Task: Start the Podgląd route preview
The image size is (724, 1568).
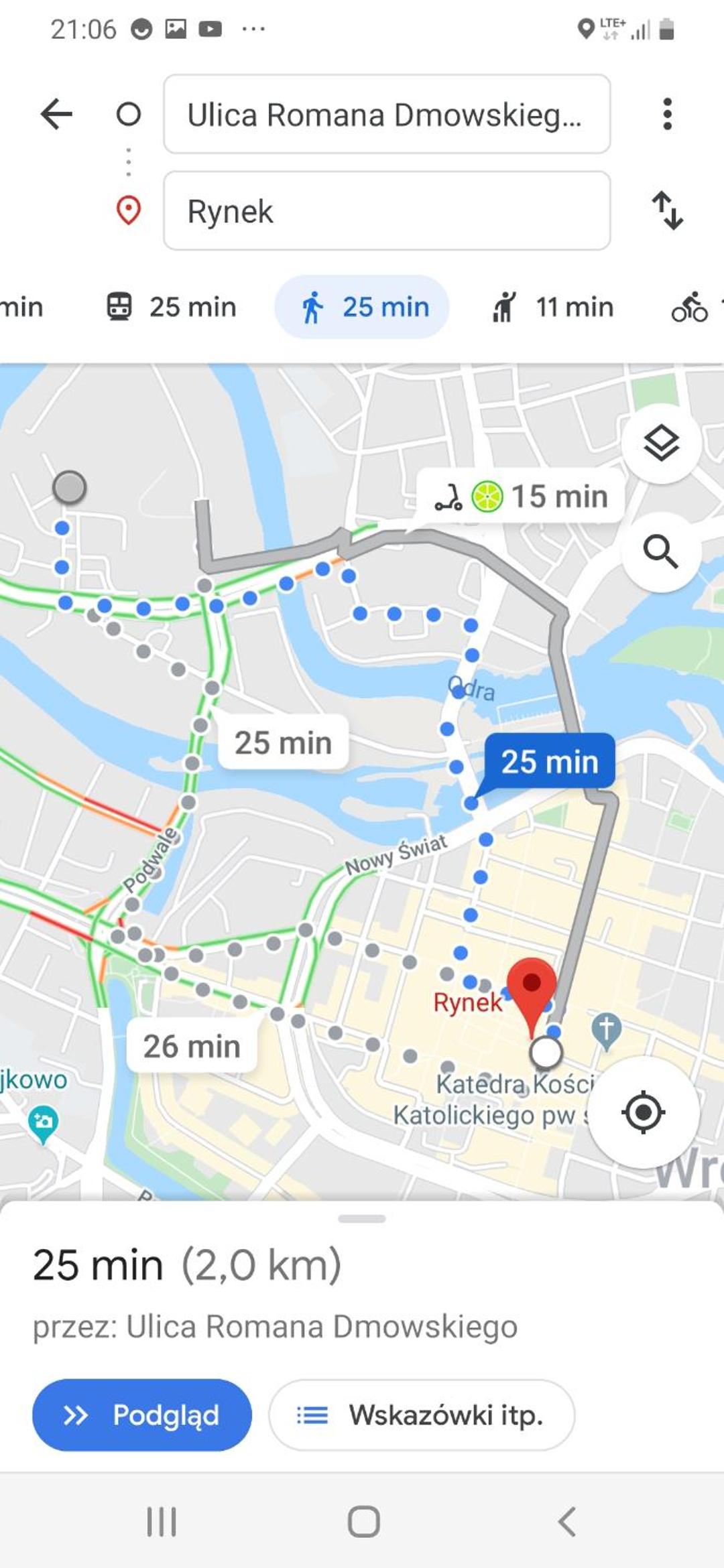Action: click(142, 1415)
